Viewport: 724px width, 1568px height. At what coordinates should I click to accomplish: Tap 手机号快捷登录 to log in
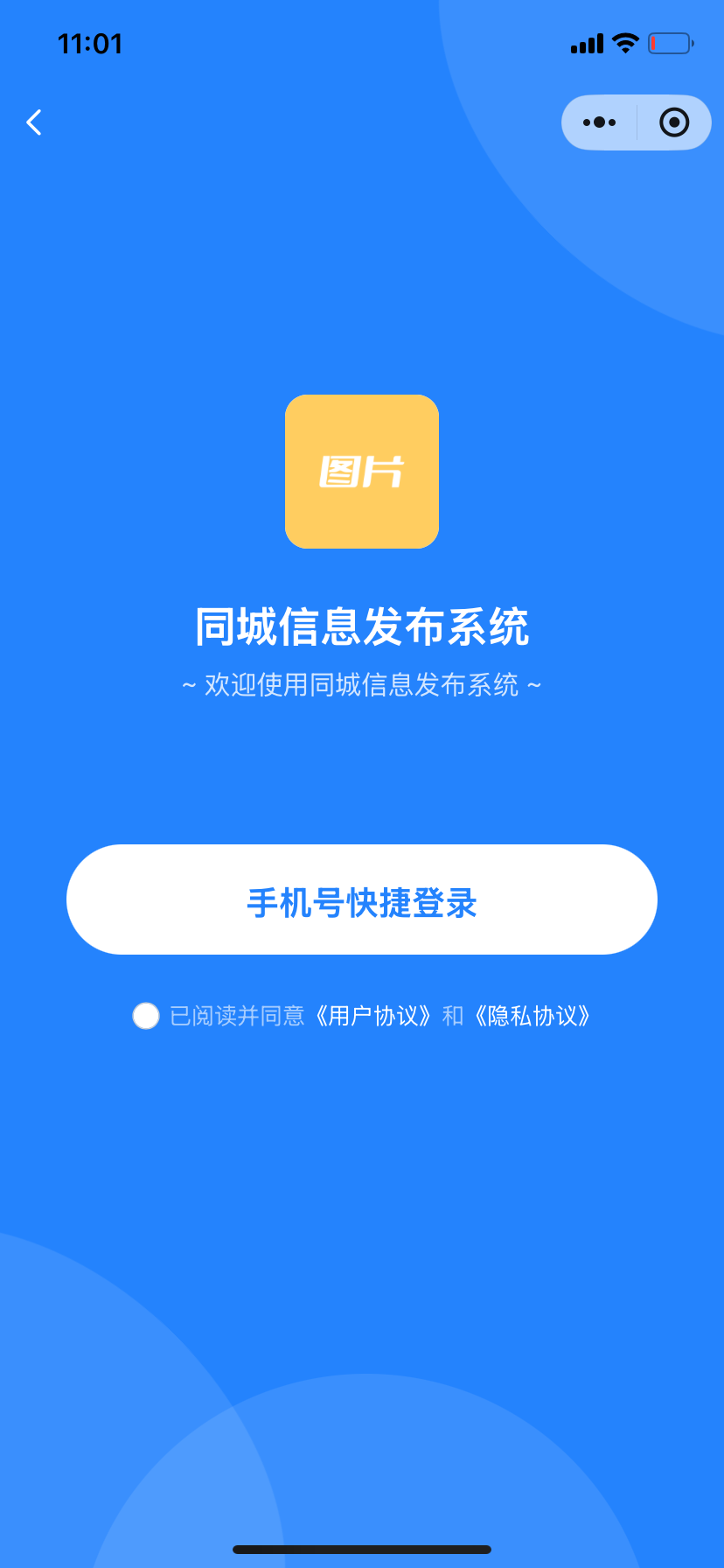362,899
